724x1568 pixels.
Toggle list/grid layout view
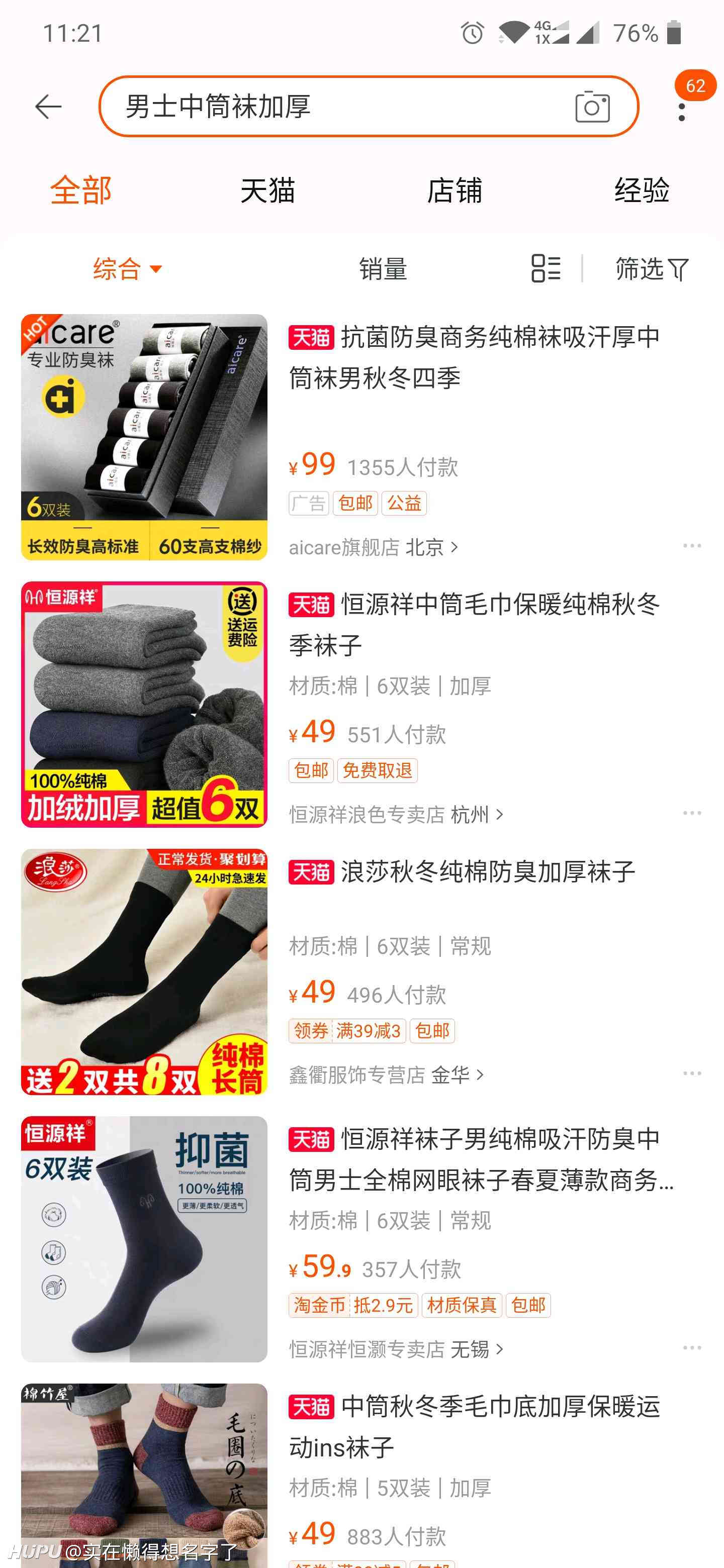pyautogui.click(x=546, y=268)
